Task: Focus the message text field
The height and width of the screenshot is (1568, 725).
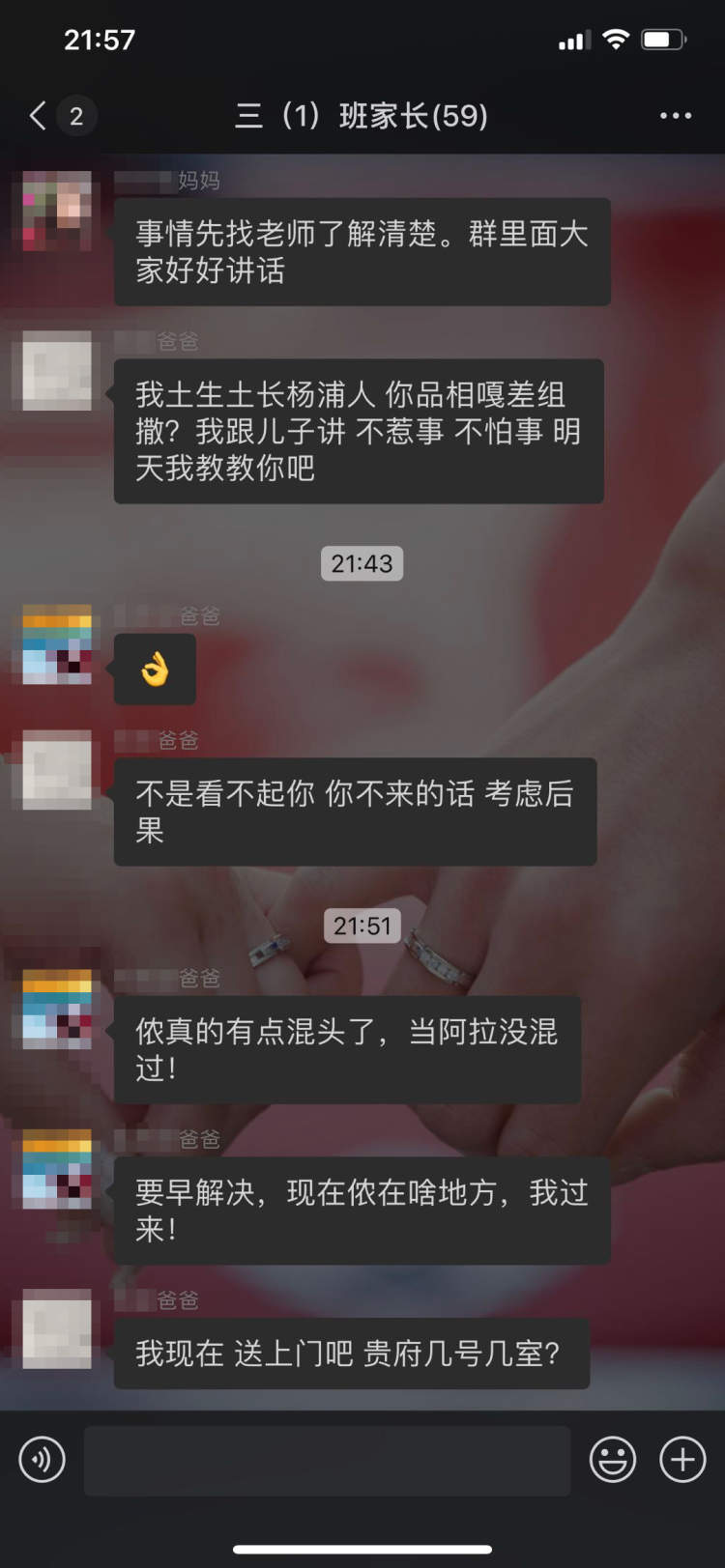Action: (327, 1460)
